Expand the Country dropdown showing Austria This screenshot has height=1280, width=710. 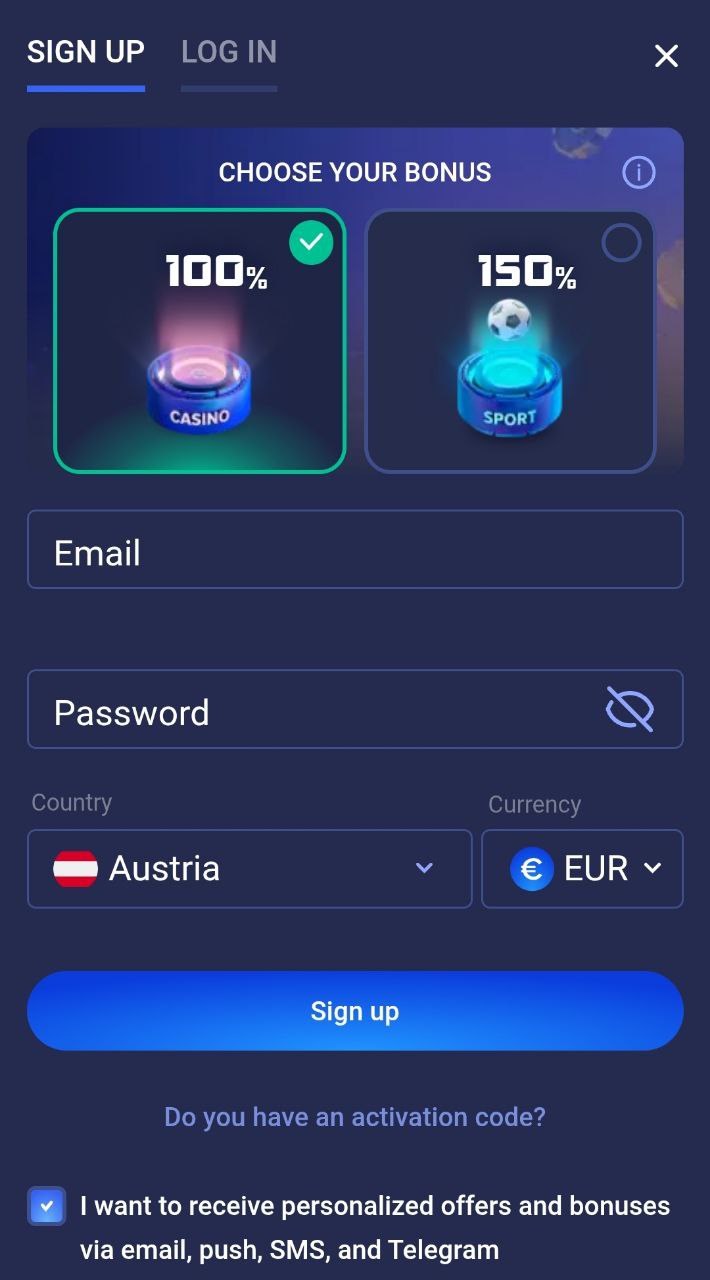tap(249, 868)
